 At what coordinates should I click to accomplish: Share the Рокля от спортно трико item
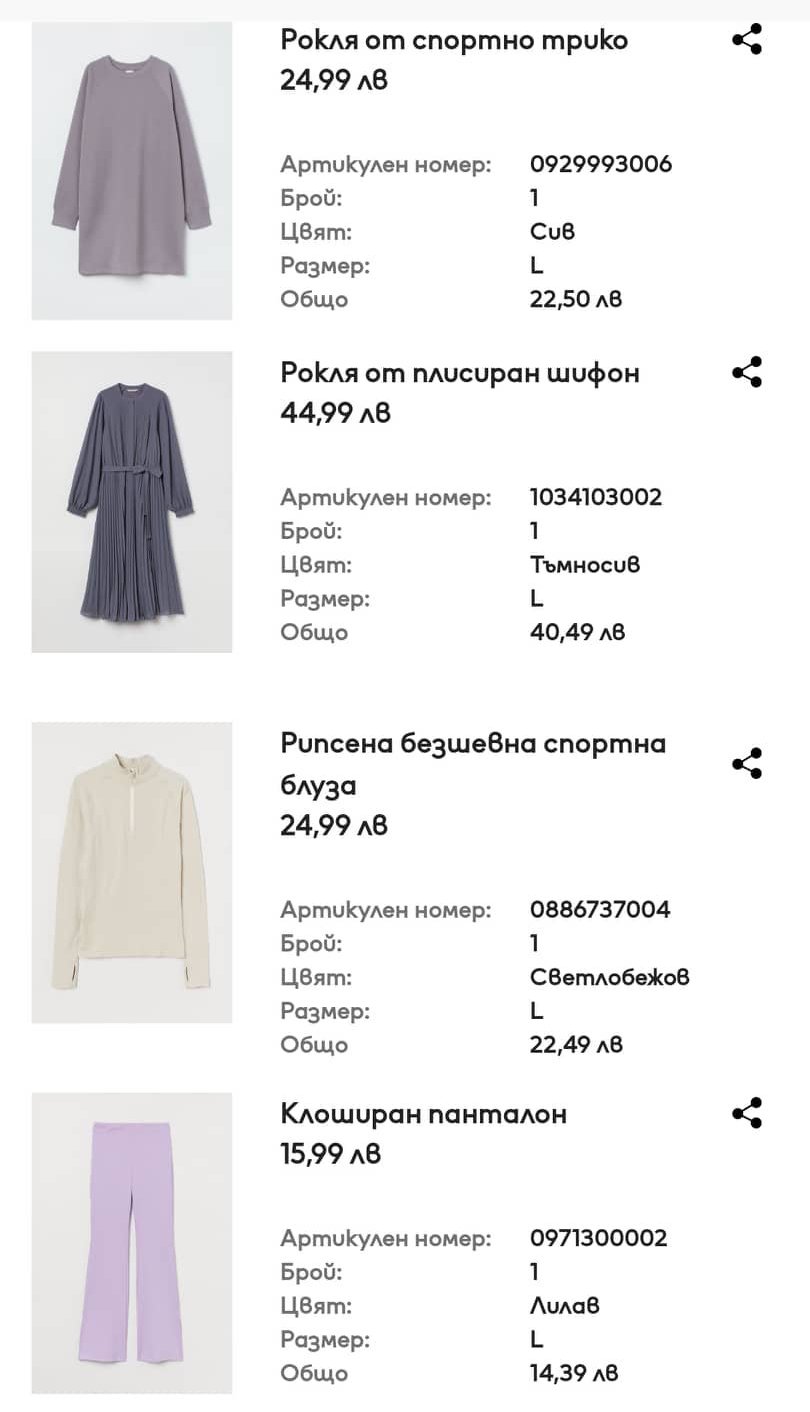[x=747, y=41]
